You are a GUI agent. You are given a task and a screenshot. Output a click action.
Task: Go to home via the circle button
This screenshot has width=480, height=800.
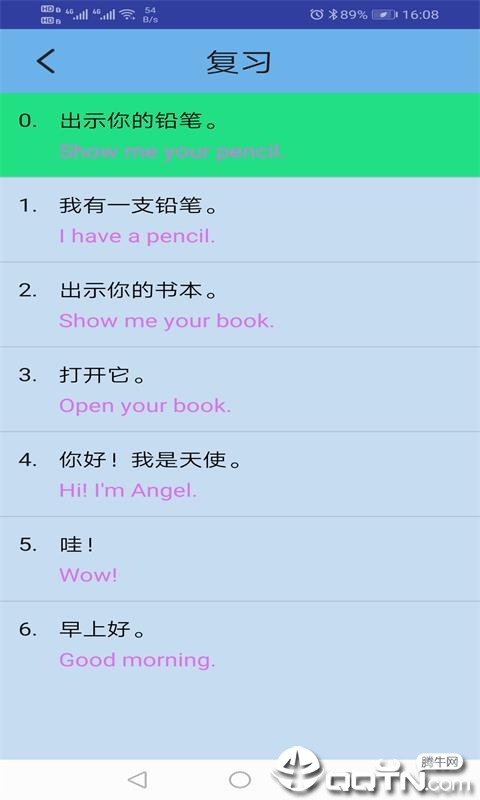point(240,779)
